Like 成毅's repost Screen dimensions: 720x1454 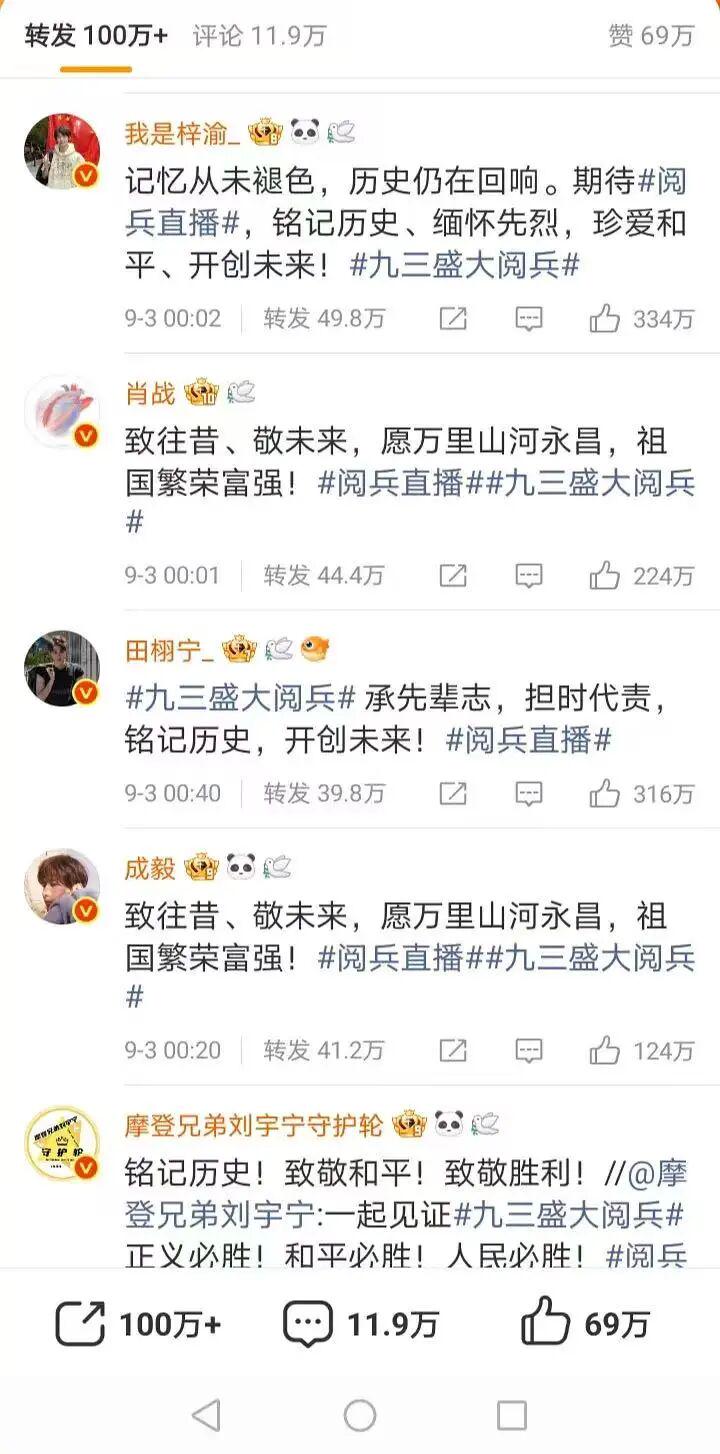[x=641, y=1050]
